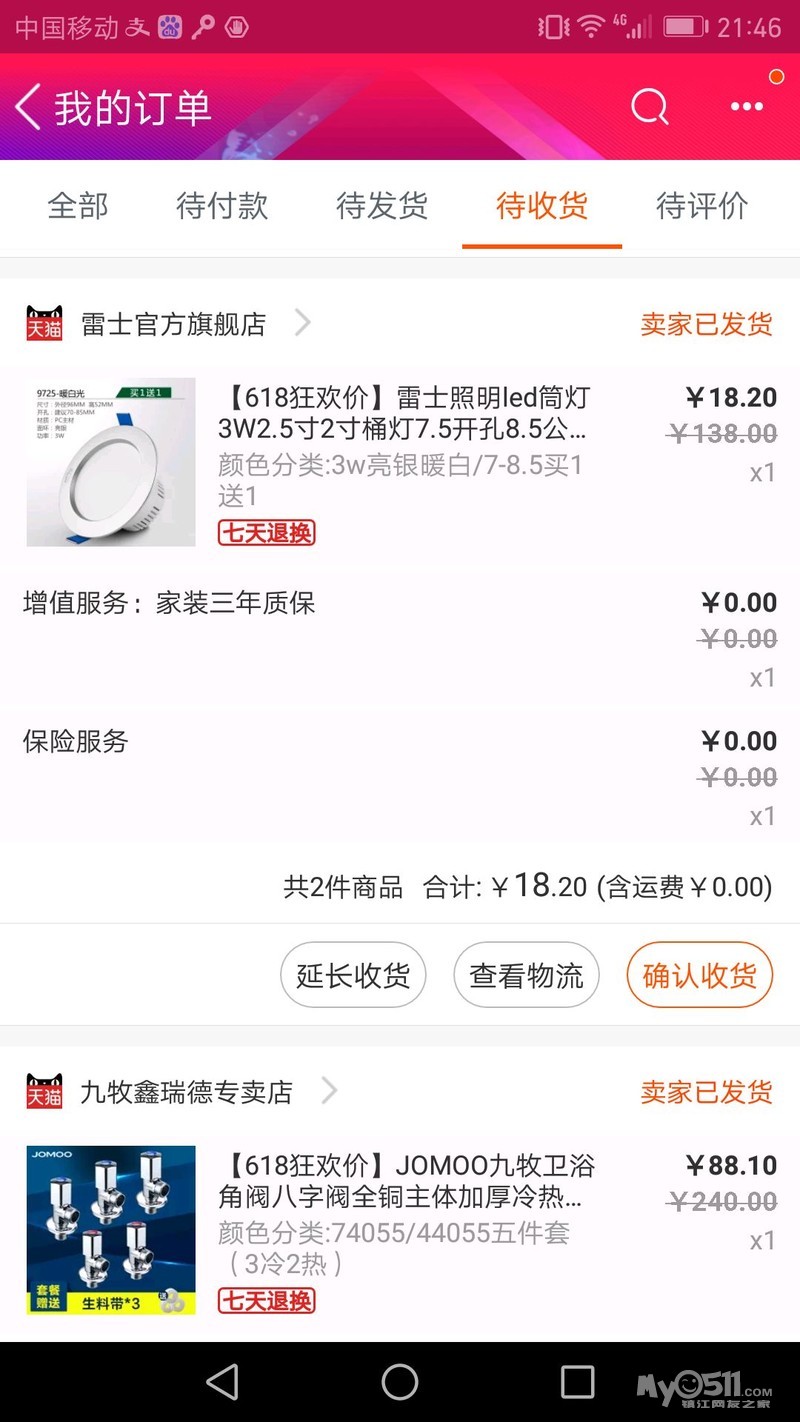The width and height of the screenshot is (800, 1422).
Task: Open the 九牧鑫瑞德专卖店 store page
Action: (186, 1092)
